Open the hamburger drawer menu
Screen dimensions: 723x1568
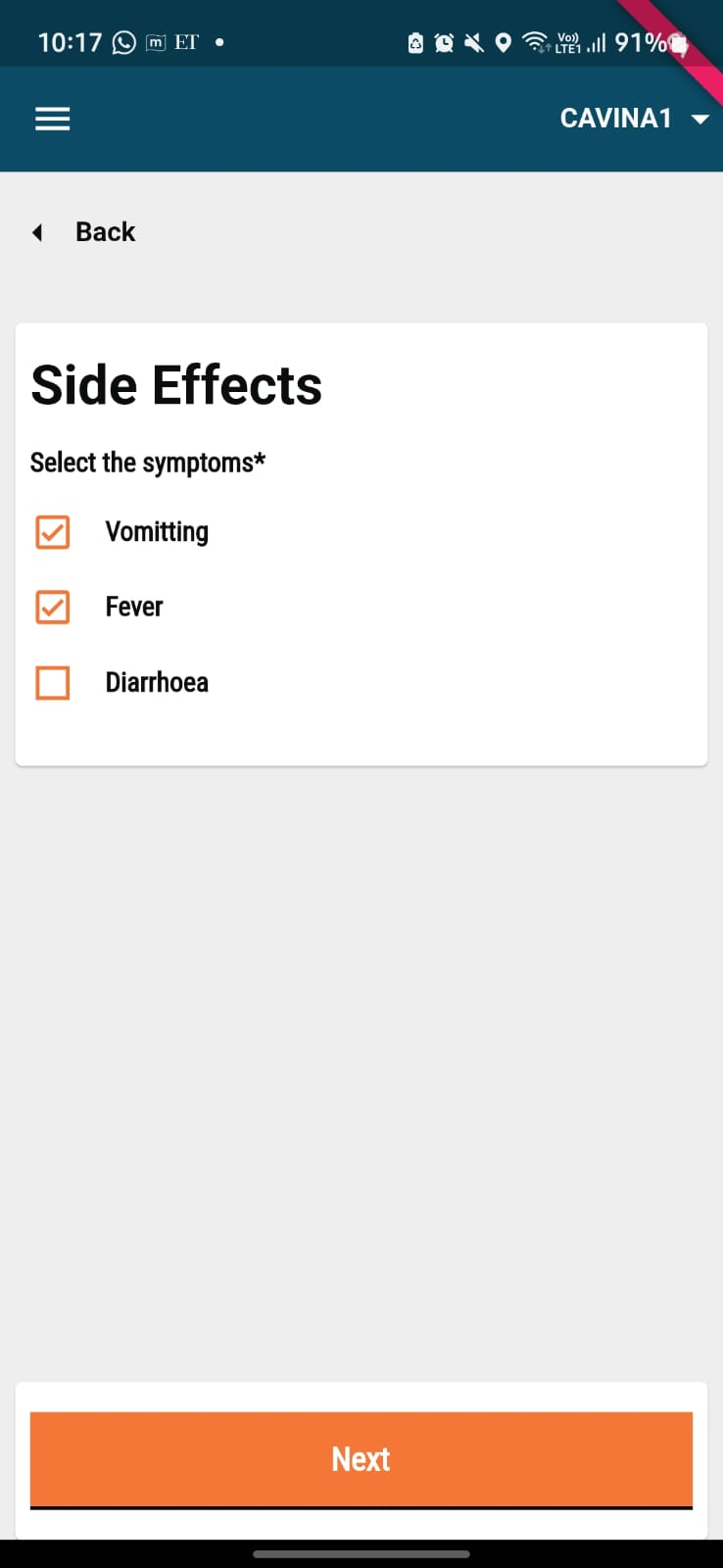point(53,119)
